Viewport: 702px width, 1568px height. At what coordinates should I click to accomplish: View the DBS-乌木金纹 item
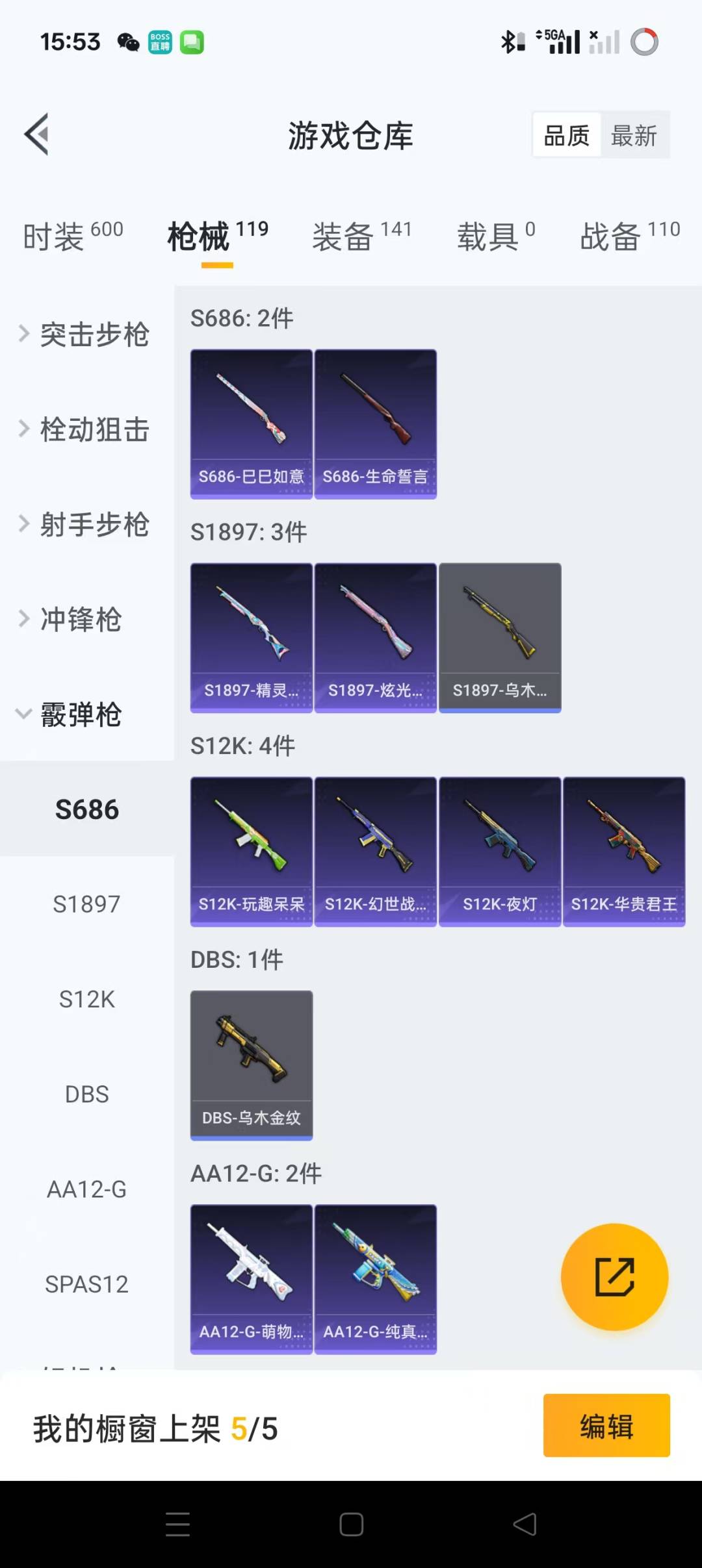tap(251, 1065)
